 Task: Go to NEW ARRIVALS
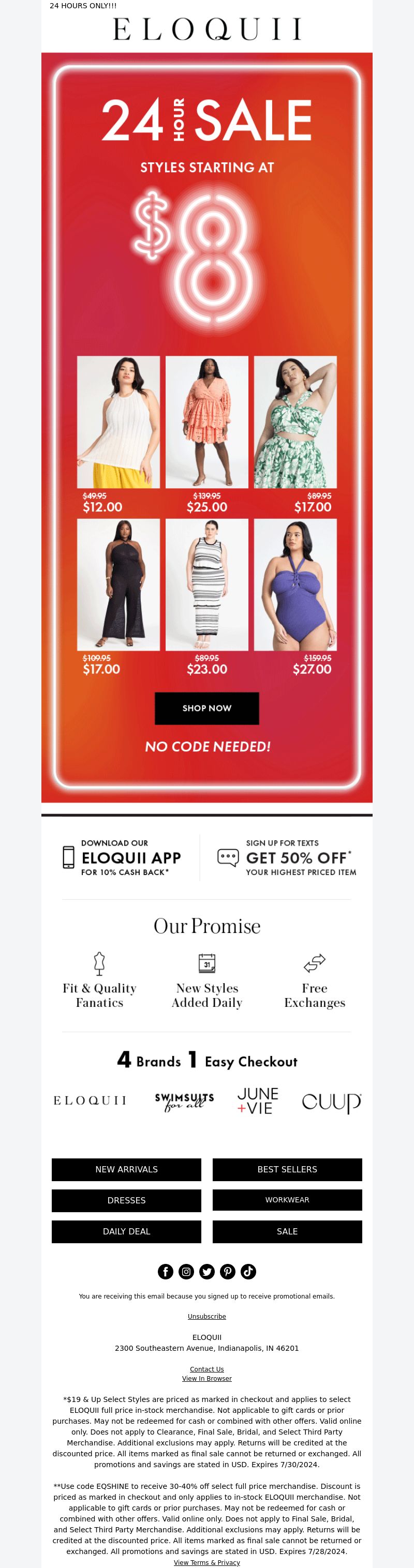(126, 1169)
